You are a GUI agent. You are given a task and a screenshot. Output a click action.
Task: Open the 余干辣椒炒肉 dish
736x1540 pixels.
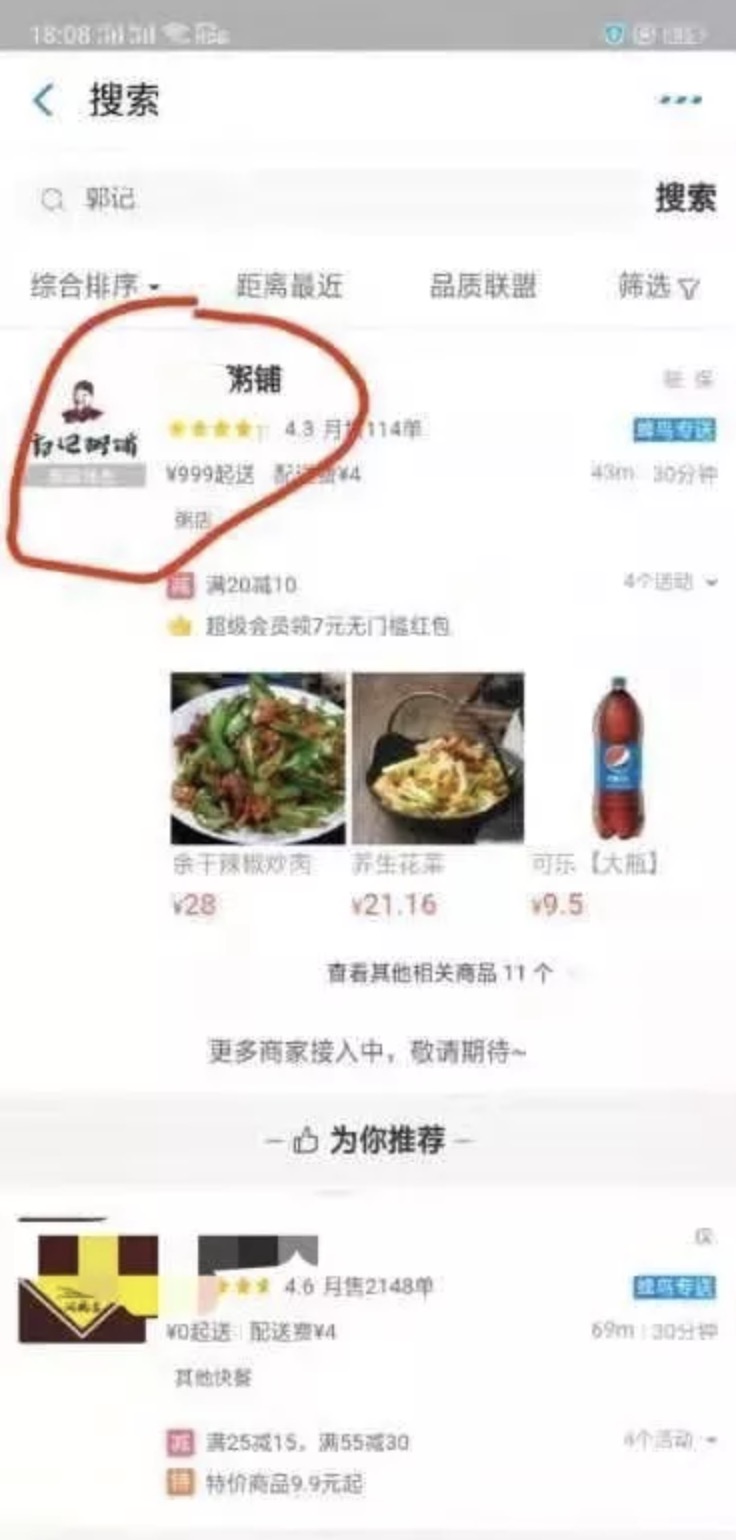[x=257, y=759]
